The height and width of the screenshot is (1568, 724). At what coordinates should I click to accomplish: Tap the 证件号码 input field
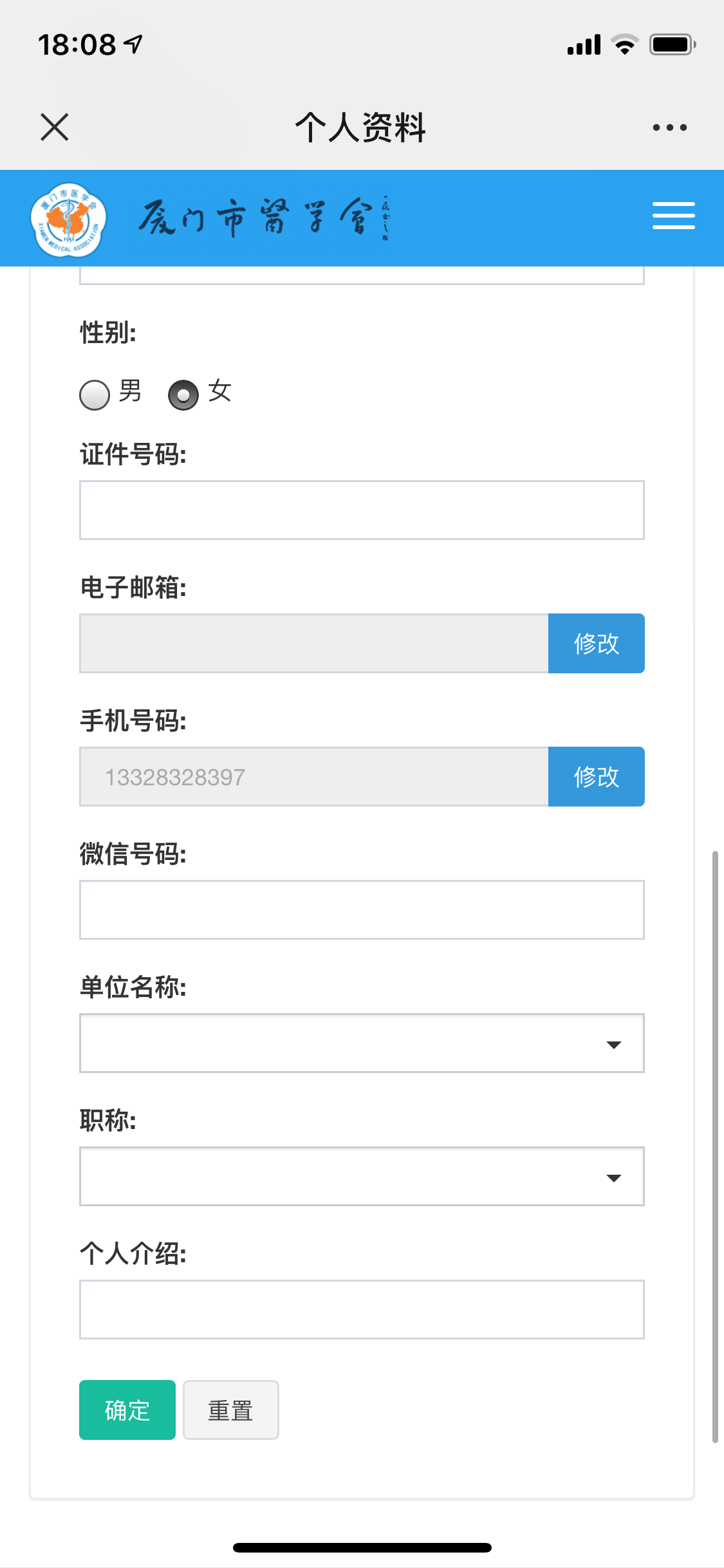tap(362, 510)
